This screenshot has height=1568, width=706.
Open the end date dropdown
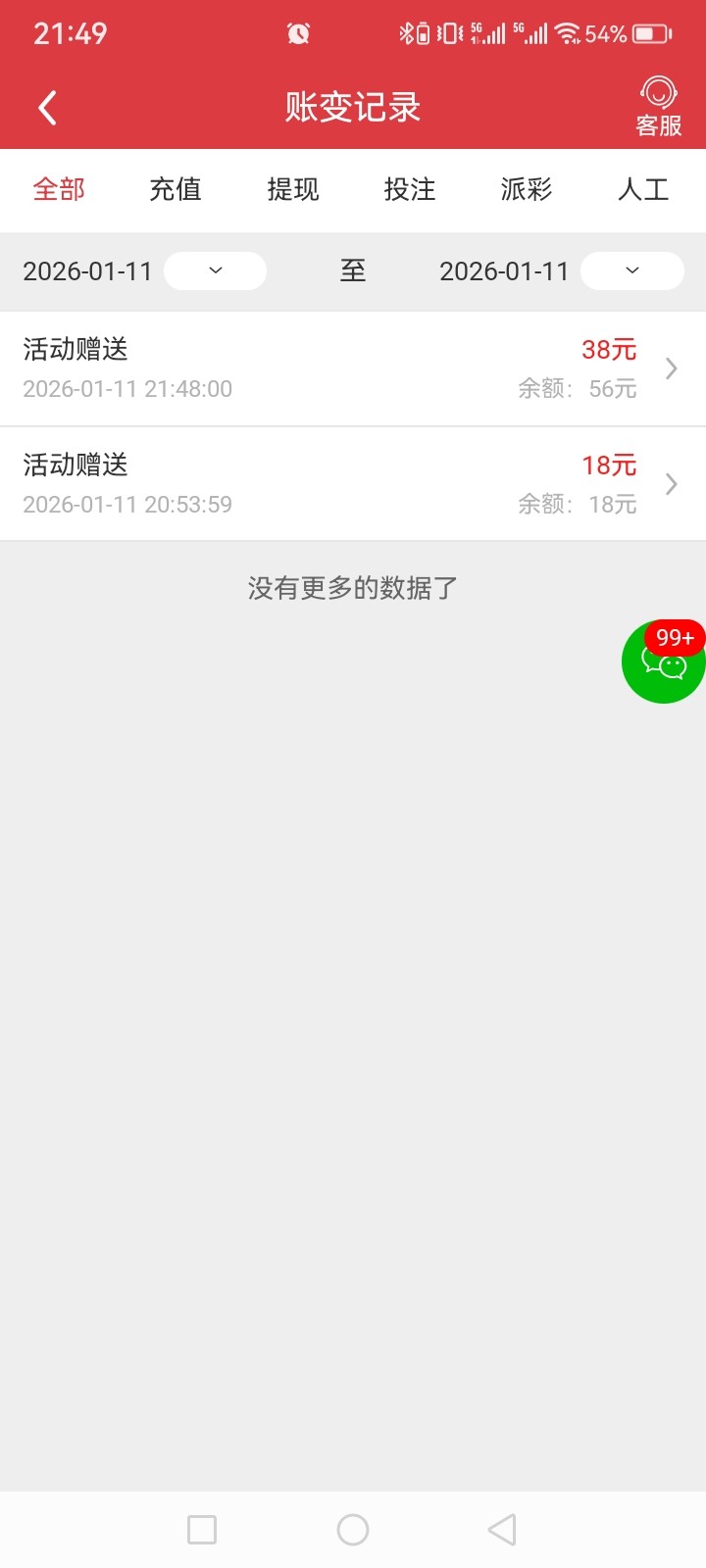[631, 270]
